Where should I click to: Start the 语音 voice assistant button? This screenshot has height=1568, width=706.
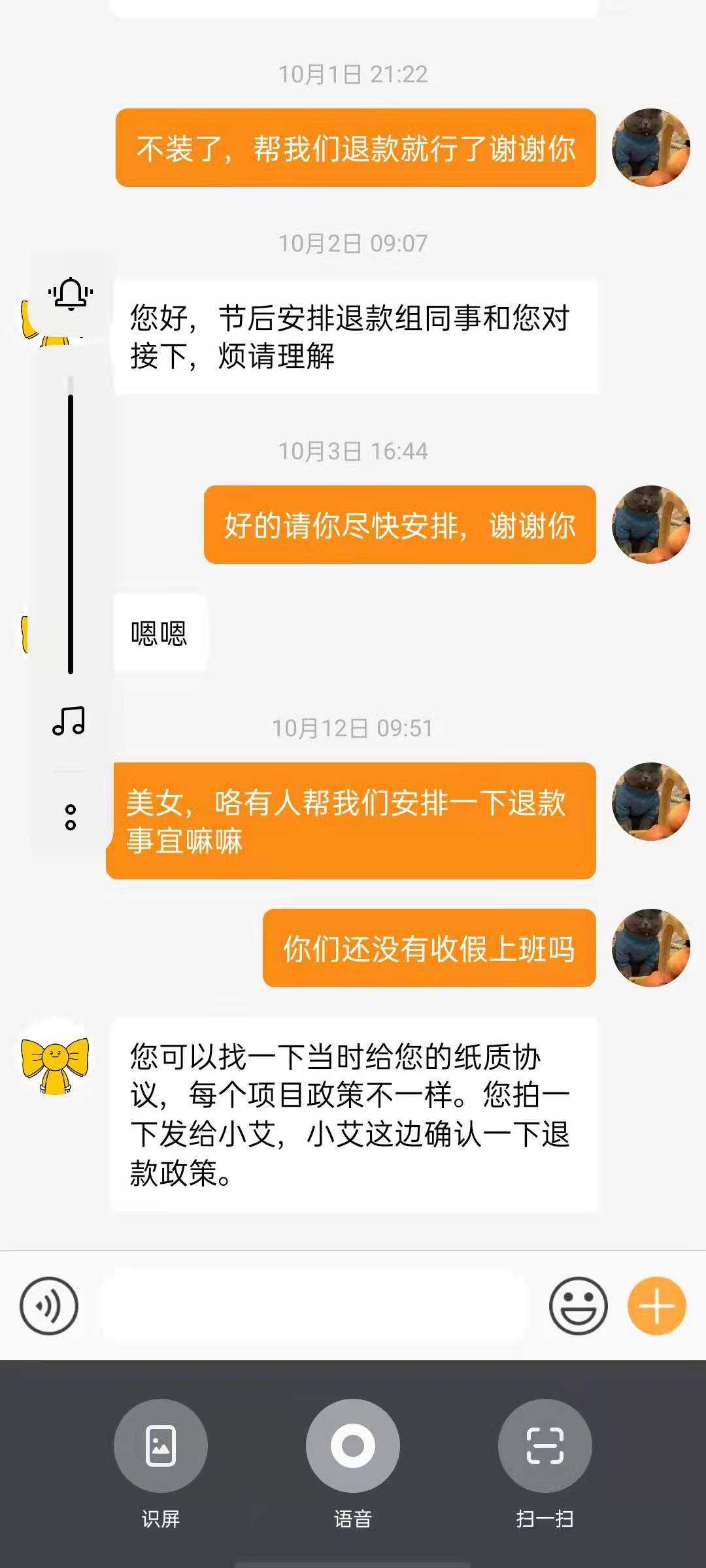coord(352,1446)
